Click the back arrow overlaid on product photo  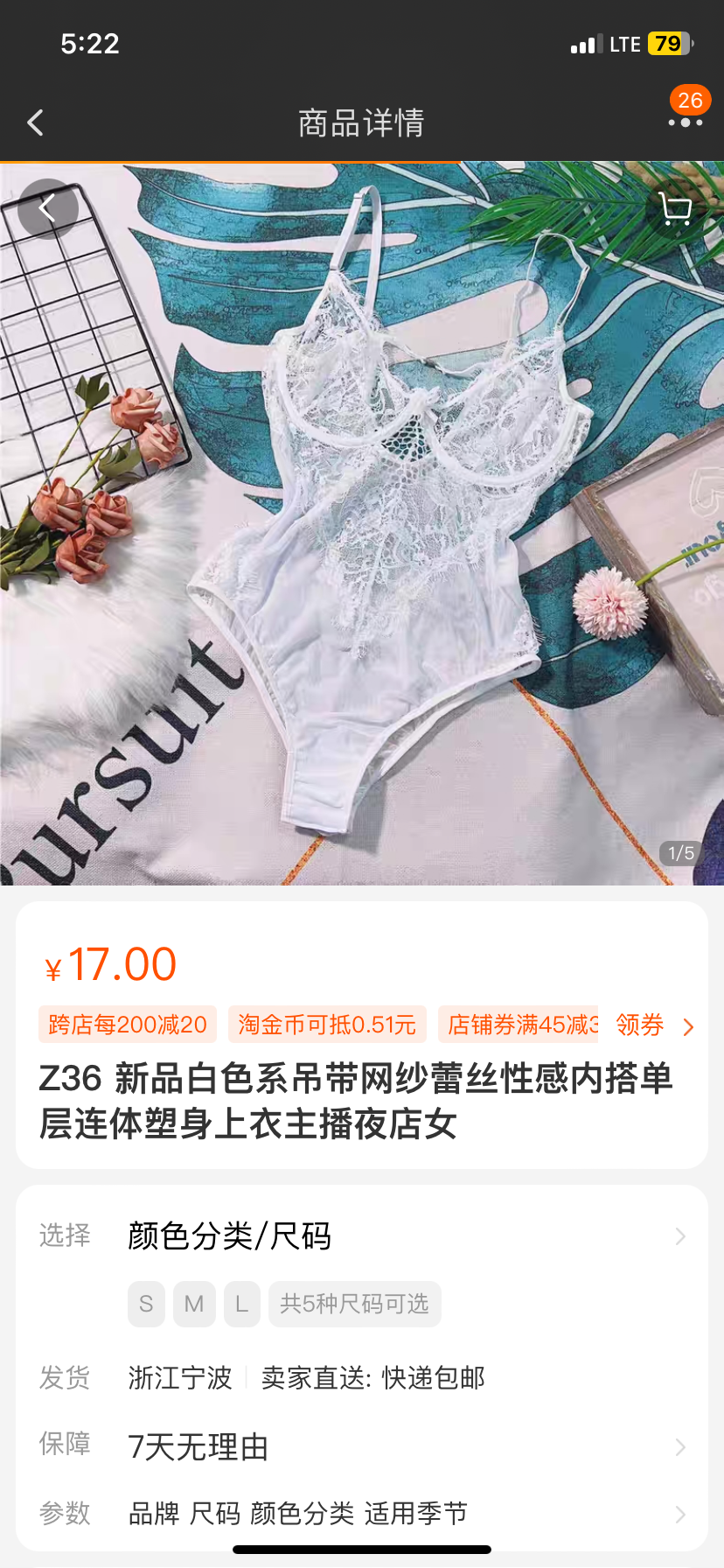coord(48,208)
